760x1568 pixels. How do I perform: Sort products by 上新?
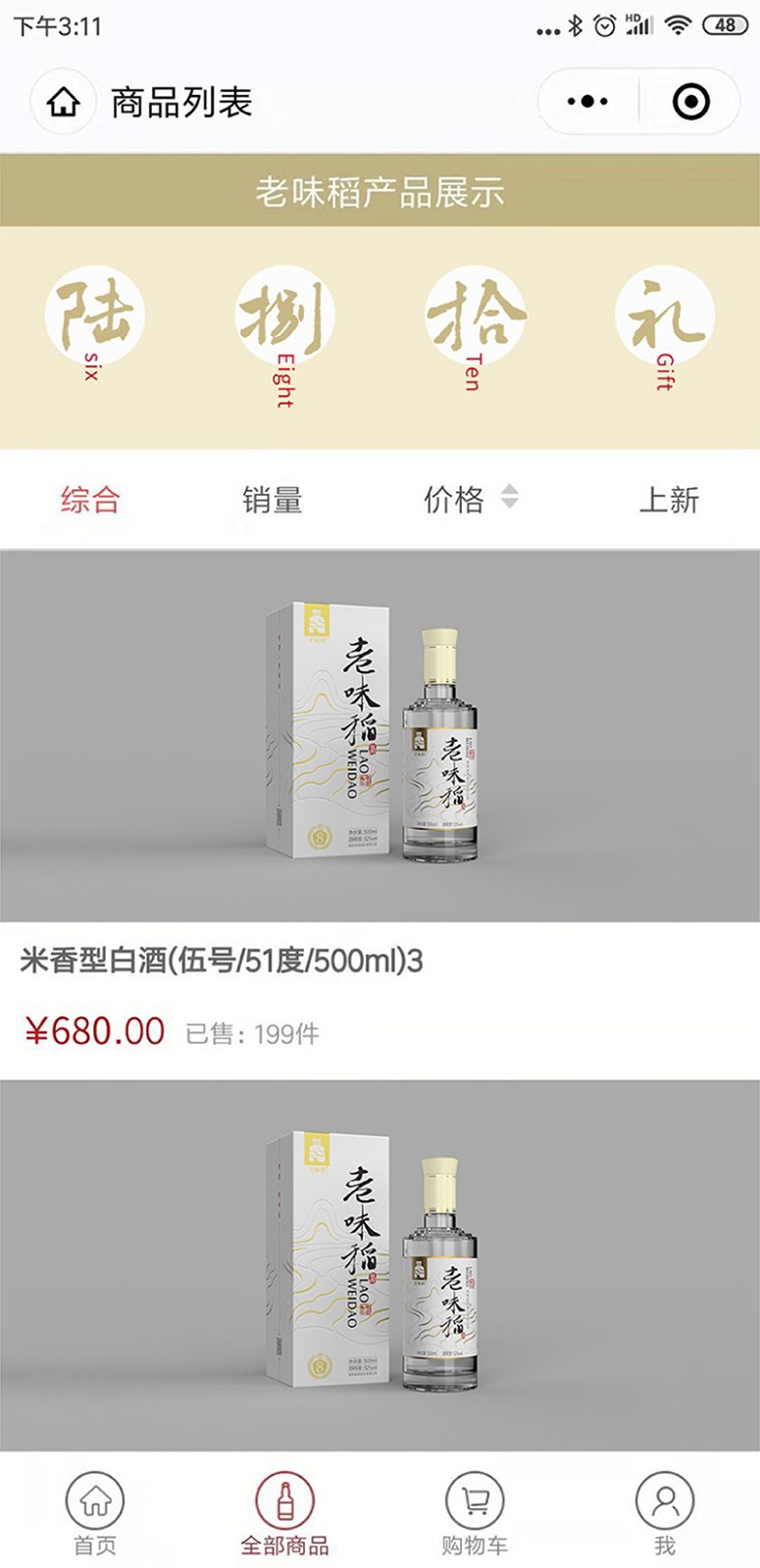[x=669, y=500]
